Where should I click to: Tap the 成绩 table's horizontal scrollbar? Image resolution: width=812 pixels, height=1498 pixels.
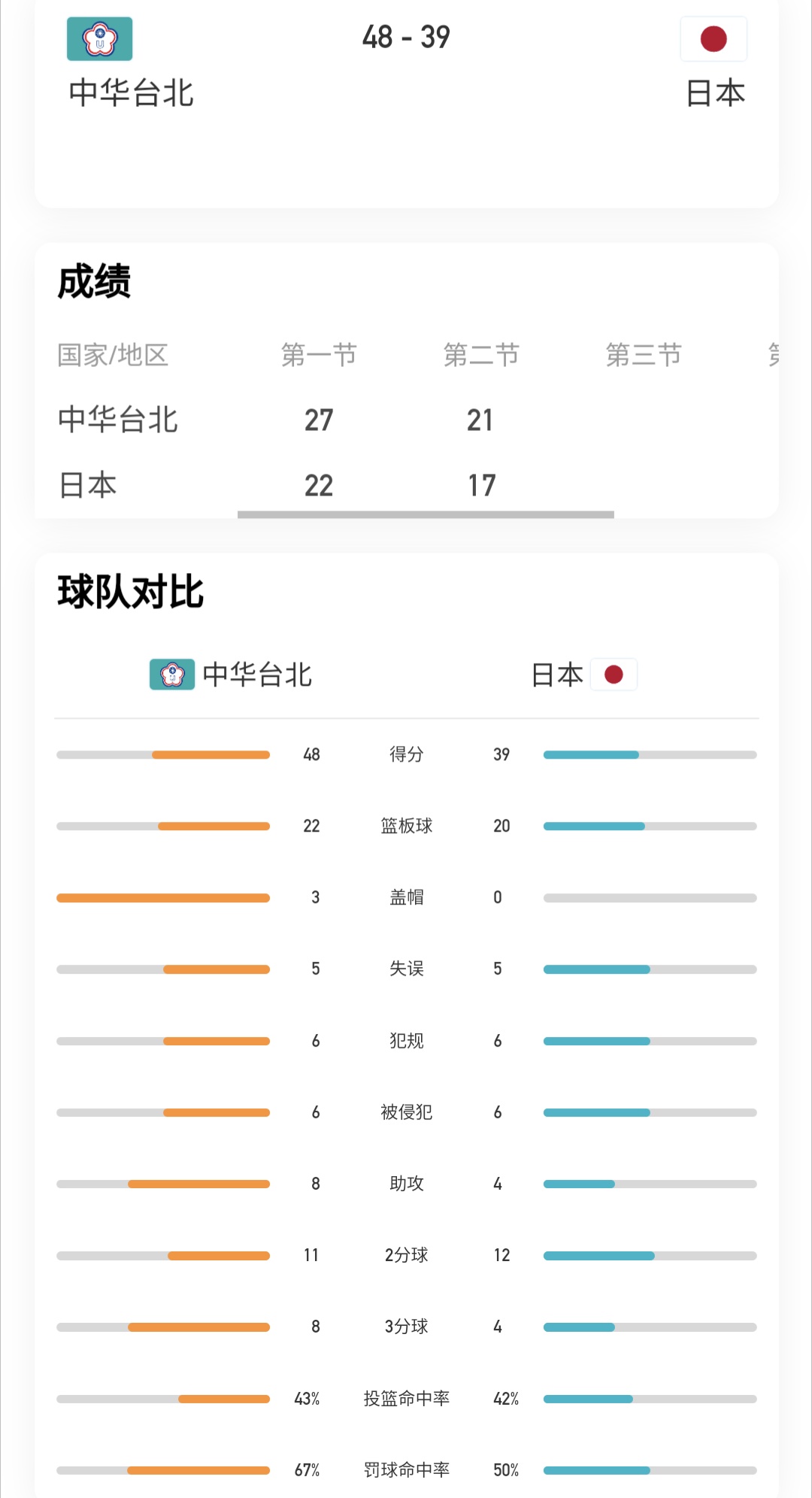pos(426,514)
